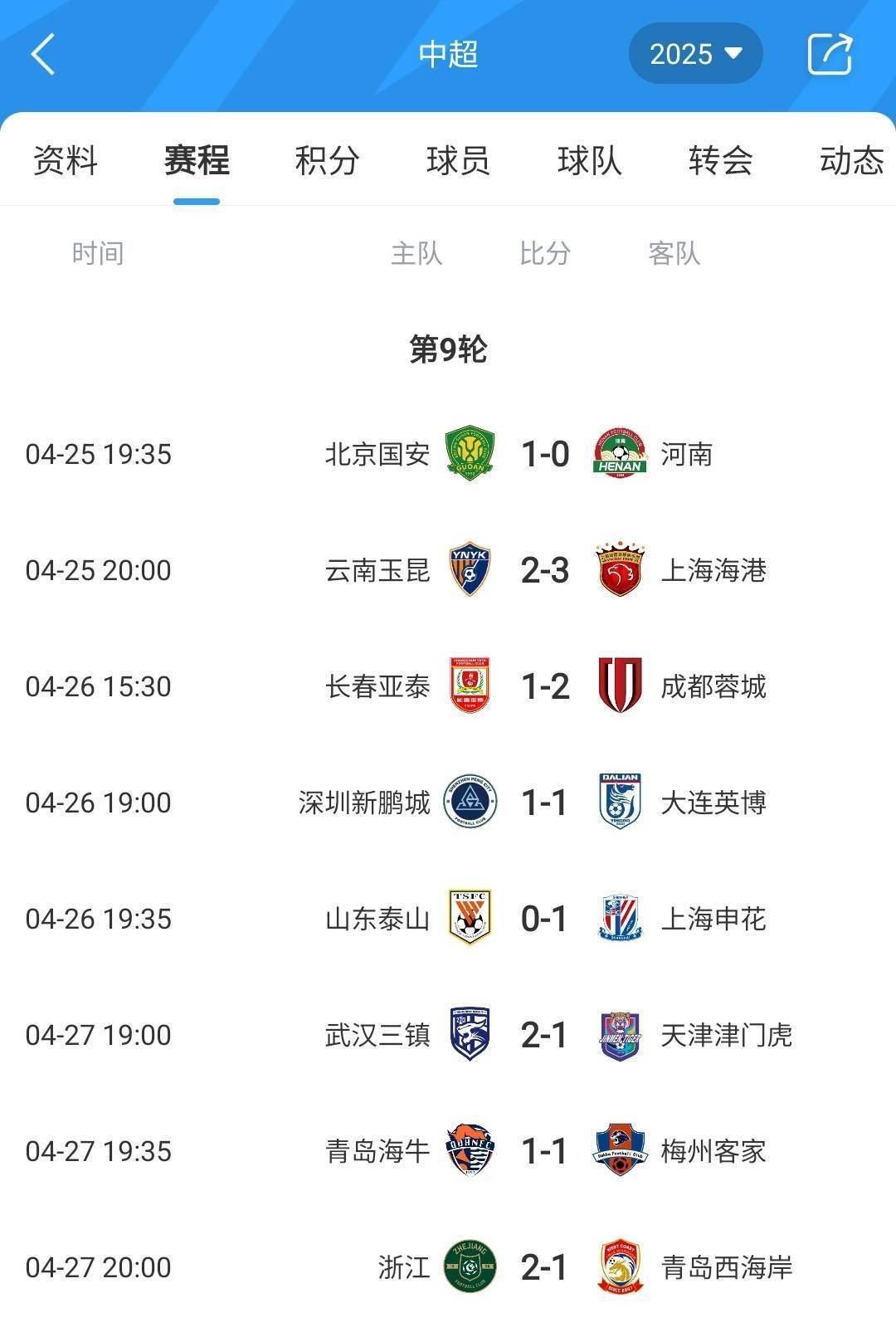Switch to the 积分 tab
Screen dimensions: 896x1337
327,160
